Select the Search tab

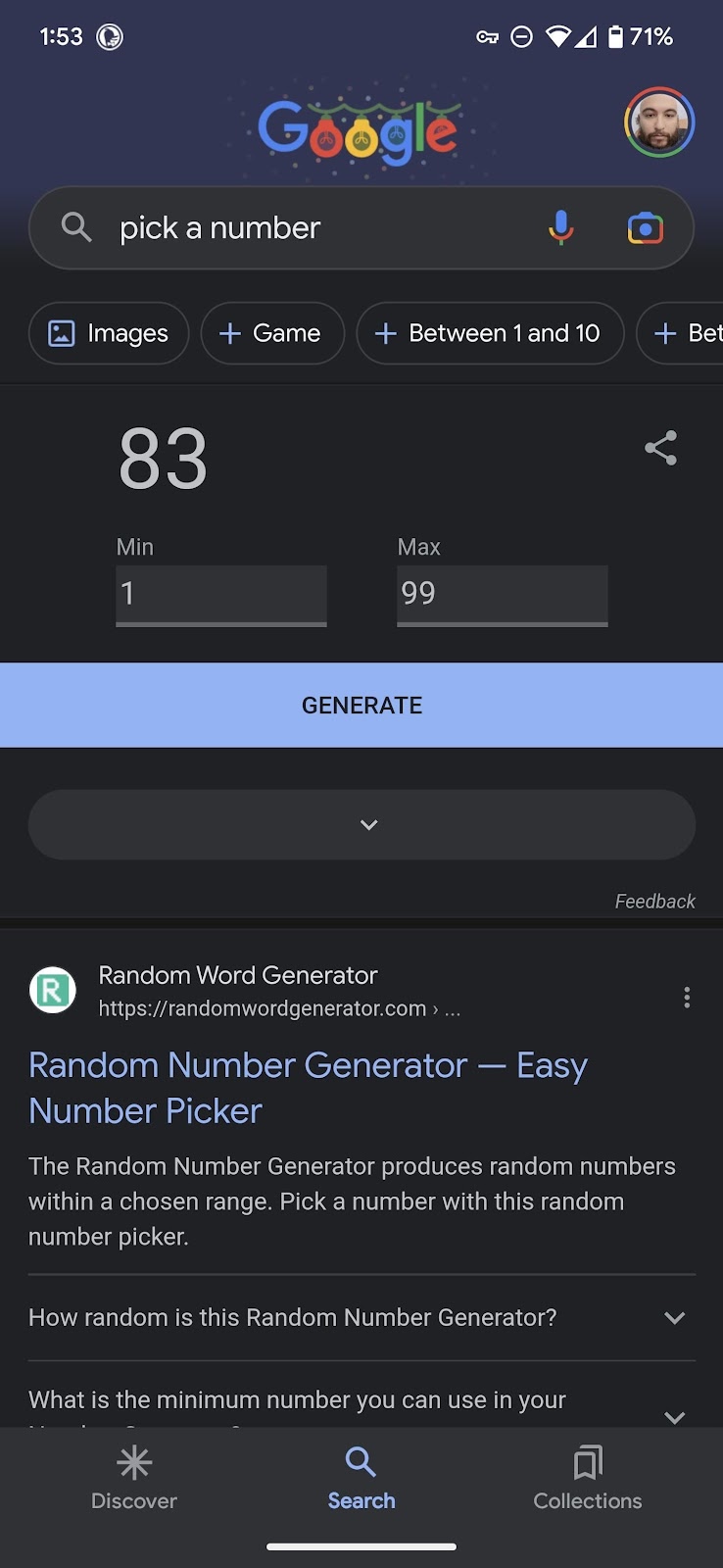(x=361, y=1478)
